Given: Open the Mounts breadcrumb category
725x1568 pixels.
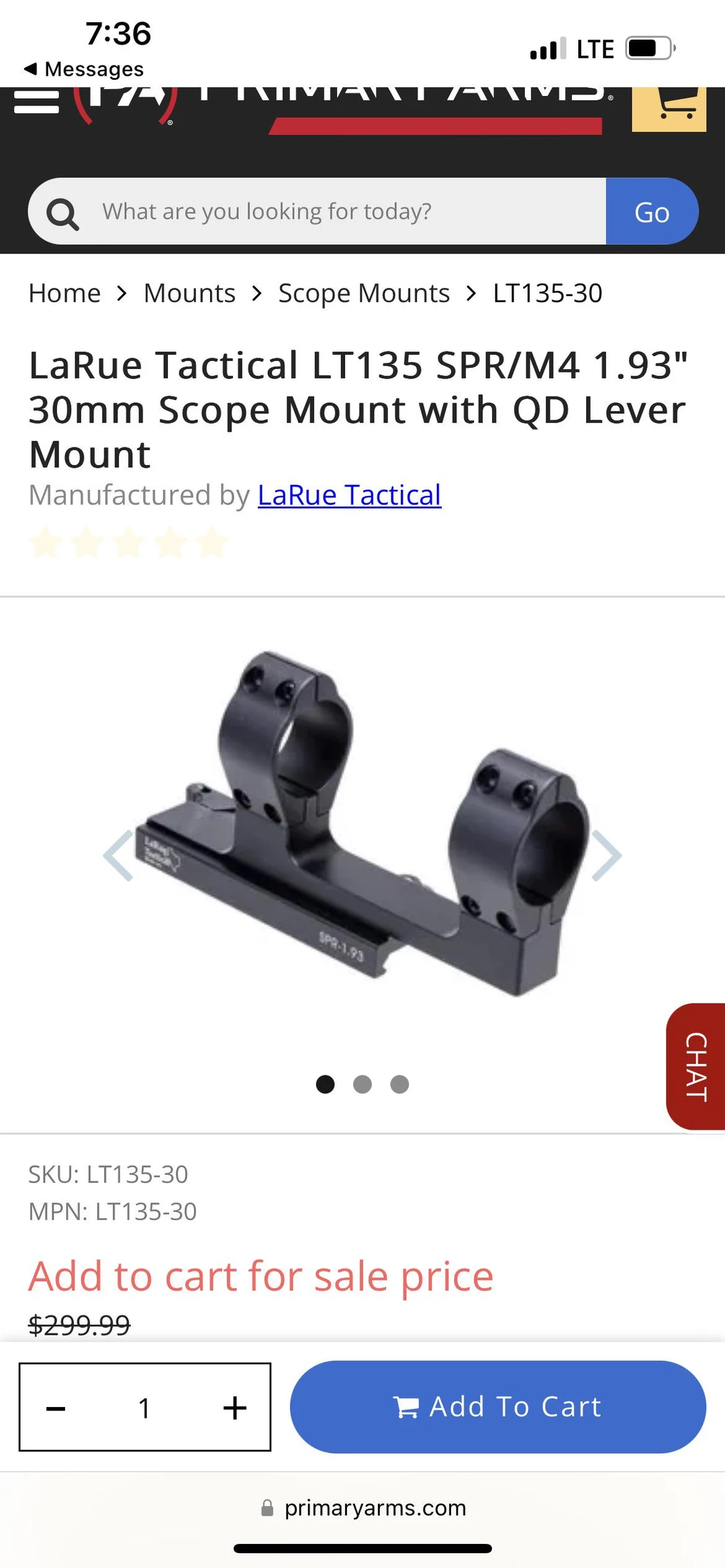Looking at the screenshot, I should (189, 293).
